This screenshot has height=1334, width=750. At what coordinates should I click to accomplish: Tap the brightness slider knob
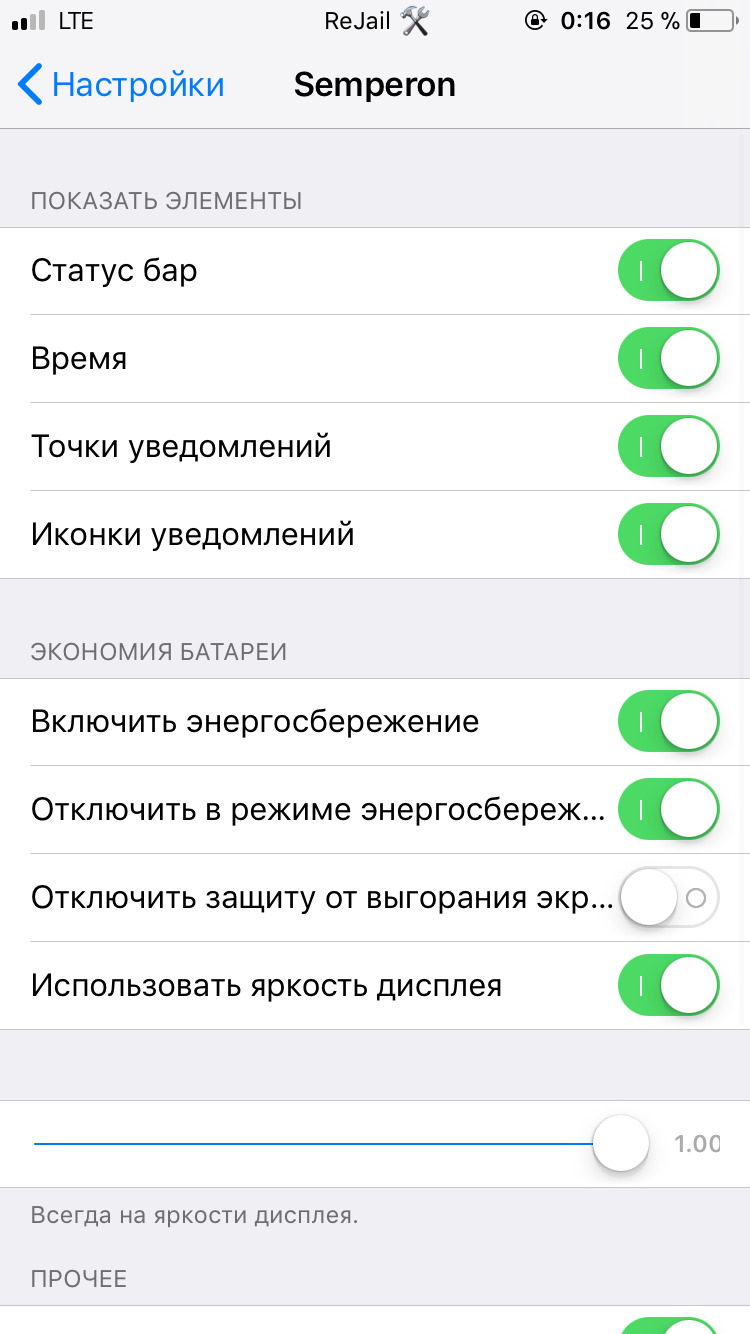[621, 1143]
